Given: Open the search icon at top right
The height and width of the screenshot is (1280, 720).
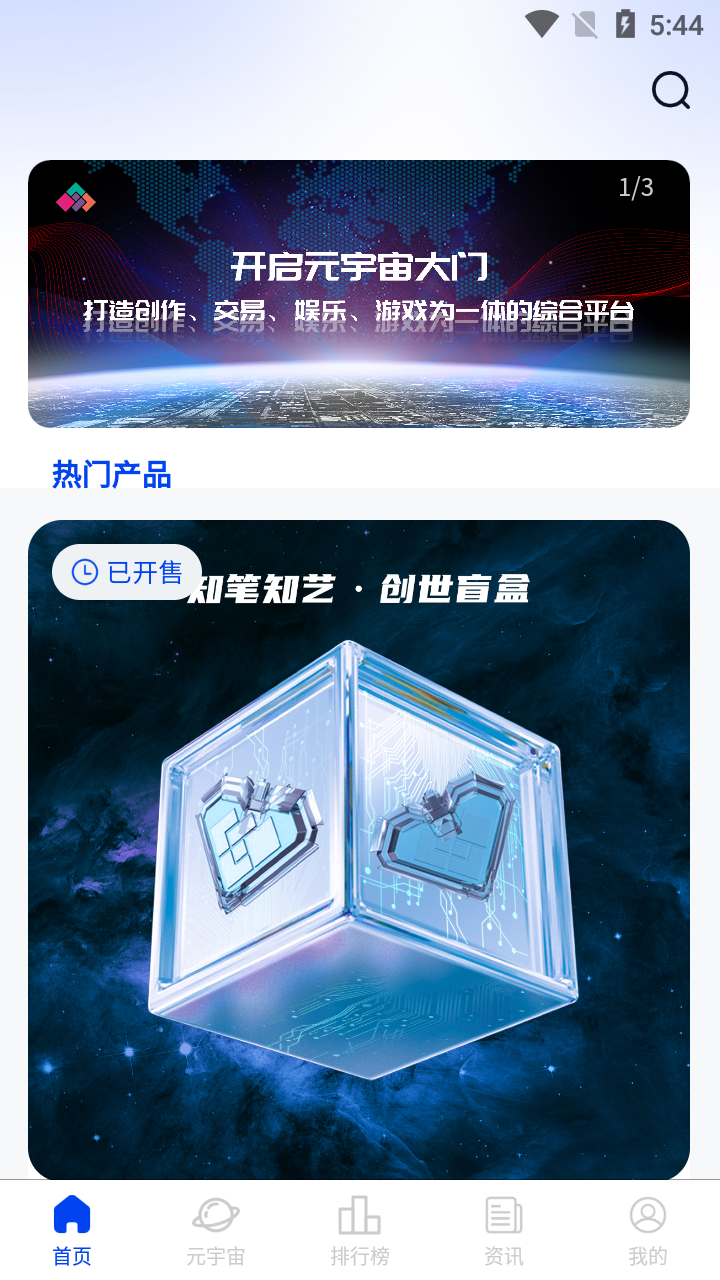Looking at the screenshot, I should 670,91.
